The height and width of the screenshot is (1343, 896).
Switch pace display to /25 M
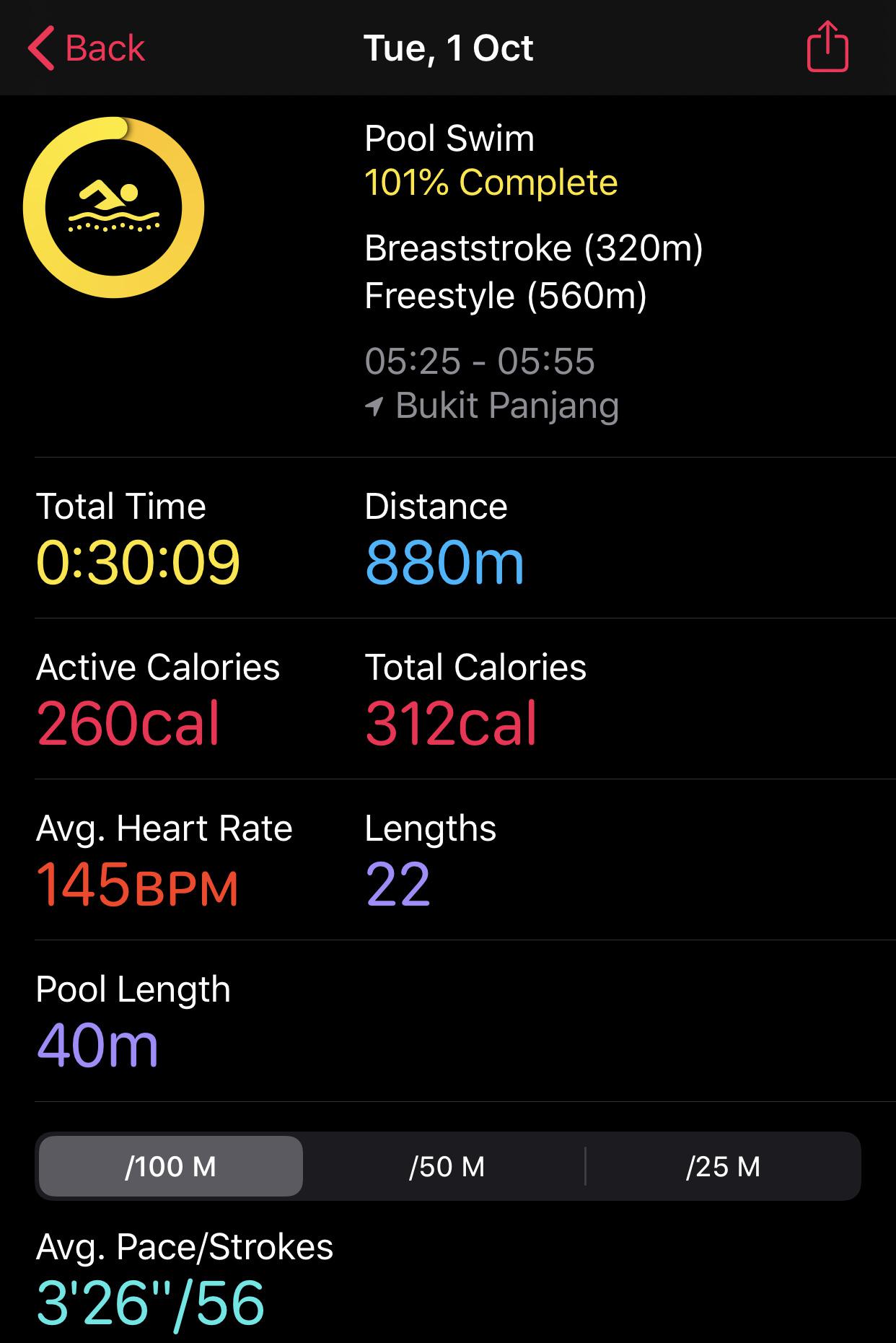pos(725,1167)
